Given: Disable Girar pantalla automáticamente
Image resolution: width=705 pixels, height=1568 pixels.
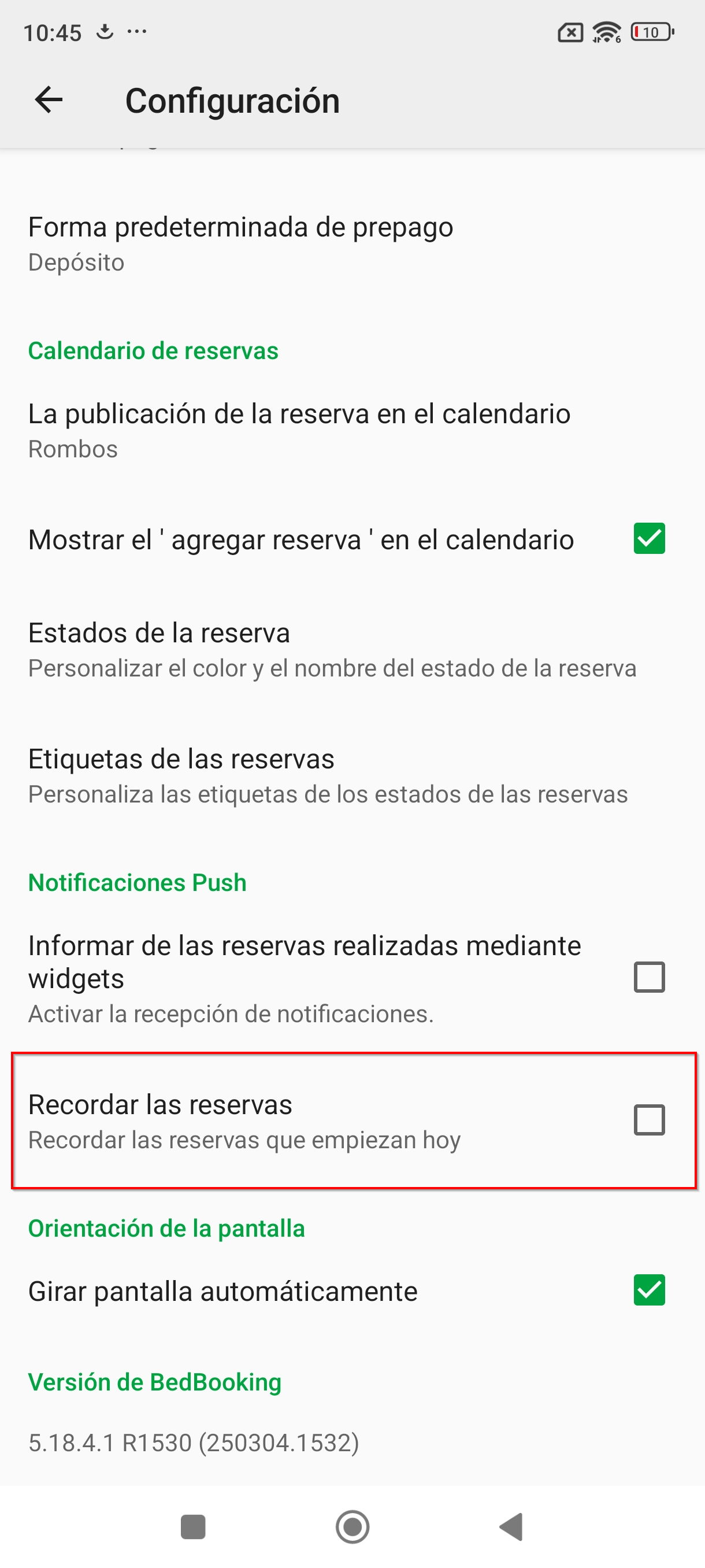Looking at the screenshot, I should (x=649, y=1290).
